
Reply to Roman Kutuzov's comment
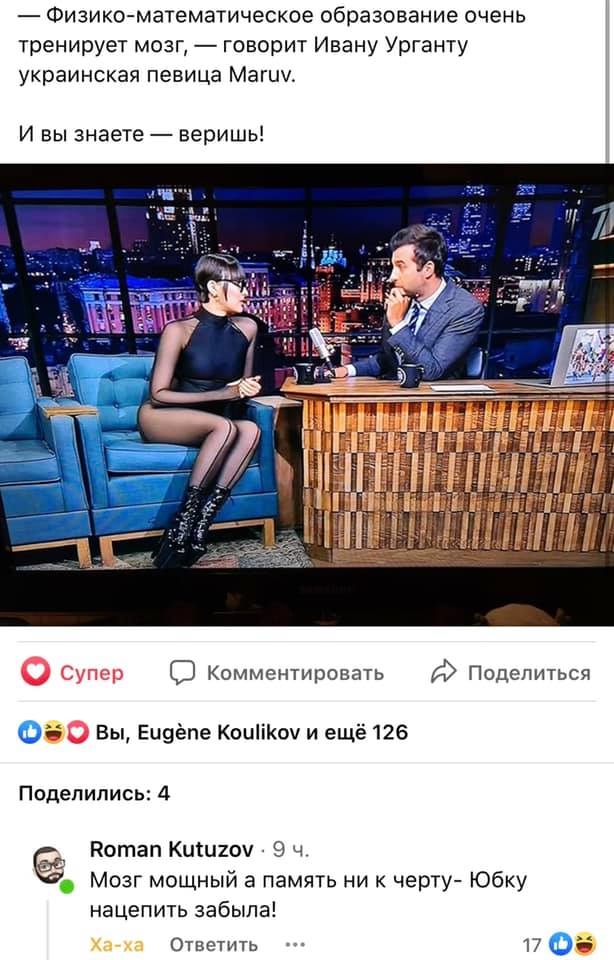(213, 944)
